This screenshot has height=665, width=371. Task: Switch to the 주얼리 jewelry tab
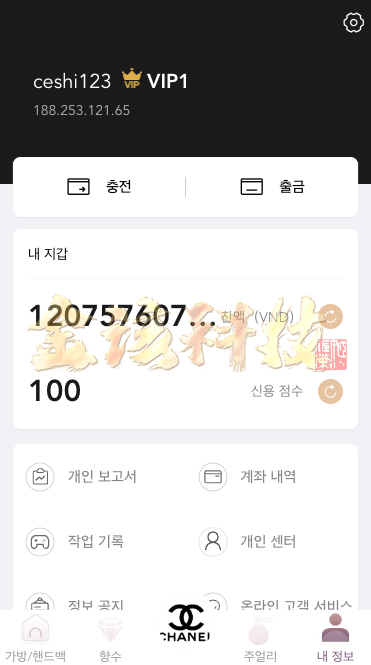coord(260,637)
